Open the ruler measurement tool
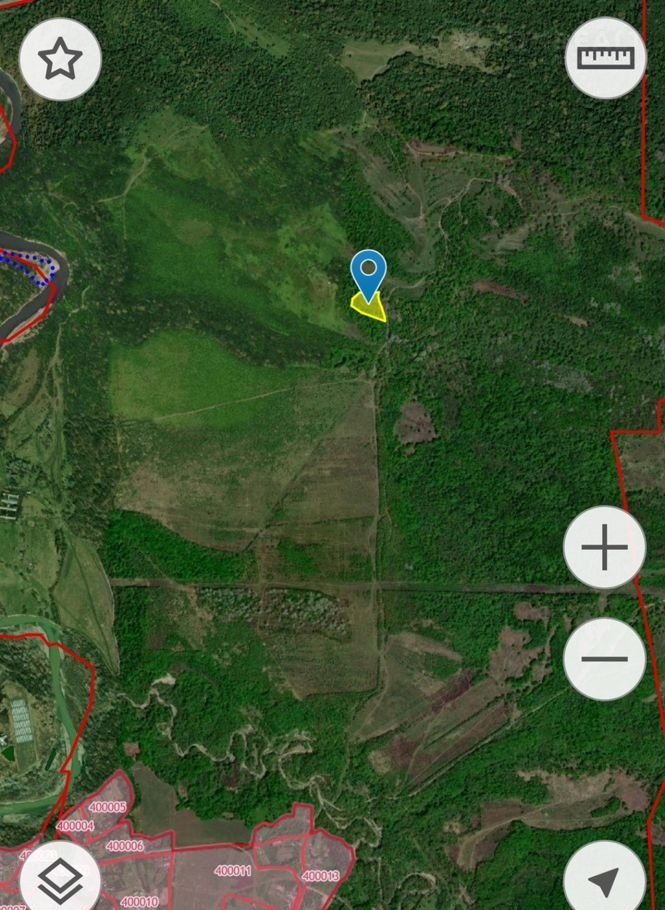 605,58
